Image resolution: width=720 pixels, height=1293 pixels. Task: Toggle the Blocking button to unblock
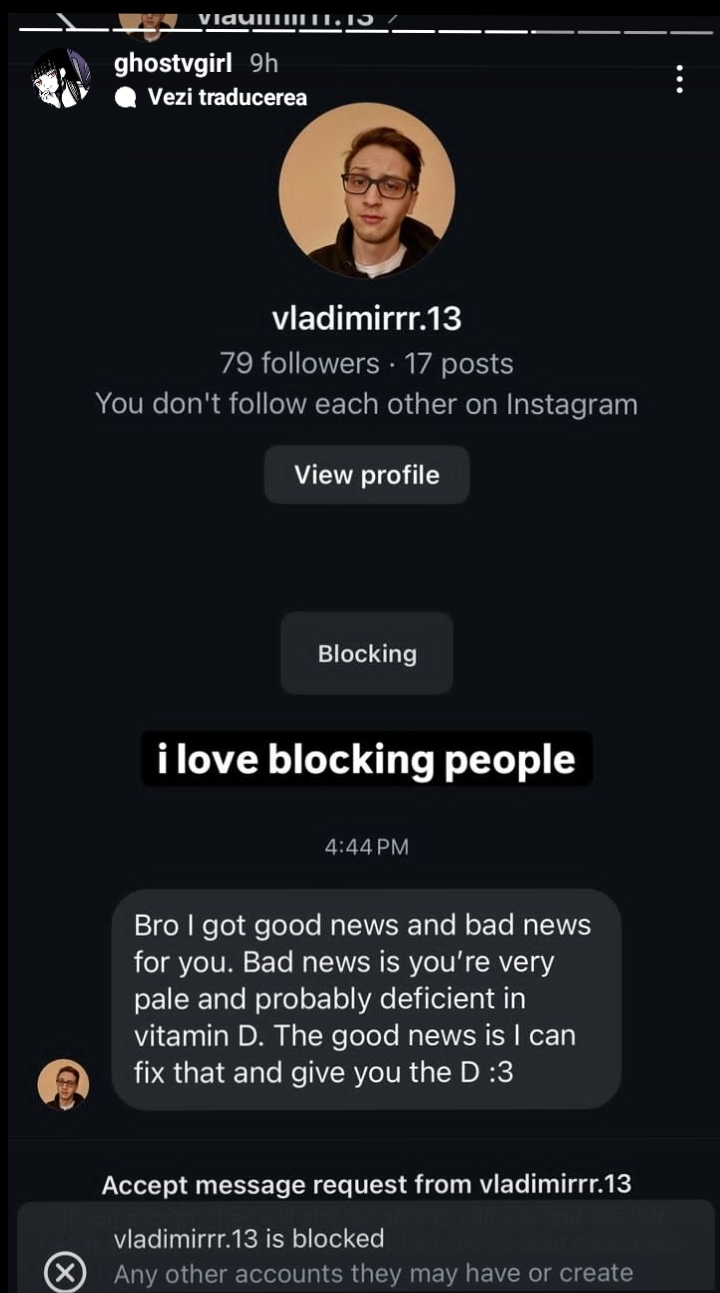point(366,654)
